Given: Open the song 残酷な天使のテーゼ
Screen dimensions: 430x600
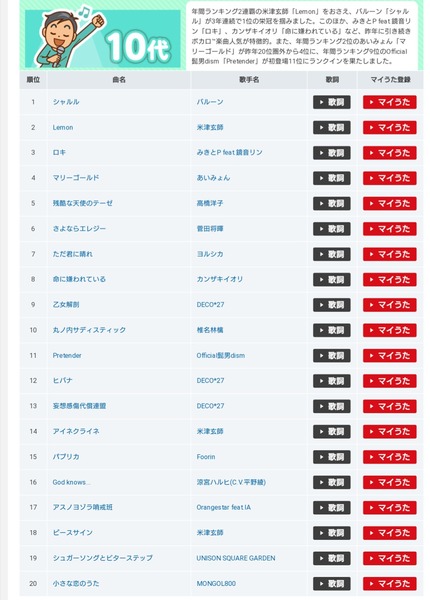Looking at the screenshot, I should click(83, 203).
